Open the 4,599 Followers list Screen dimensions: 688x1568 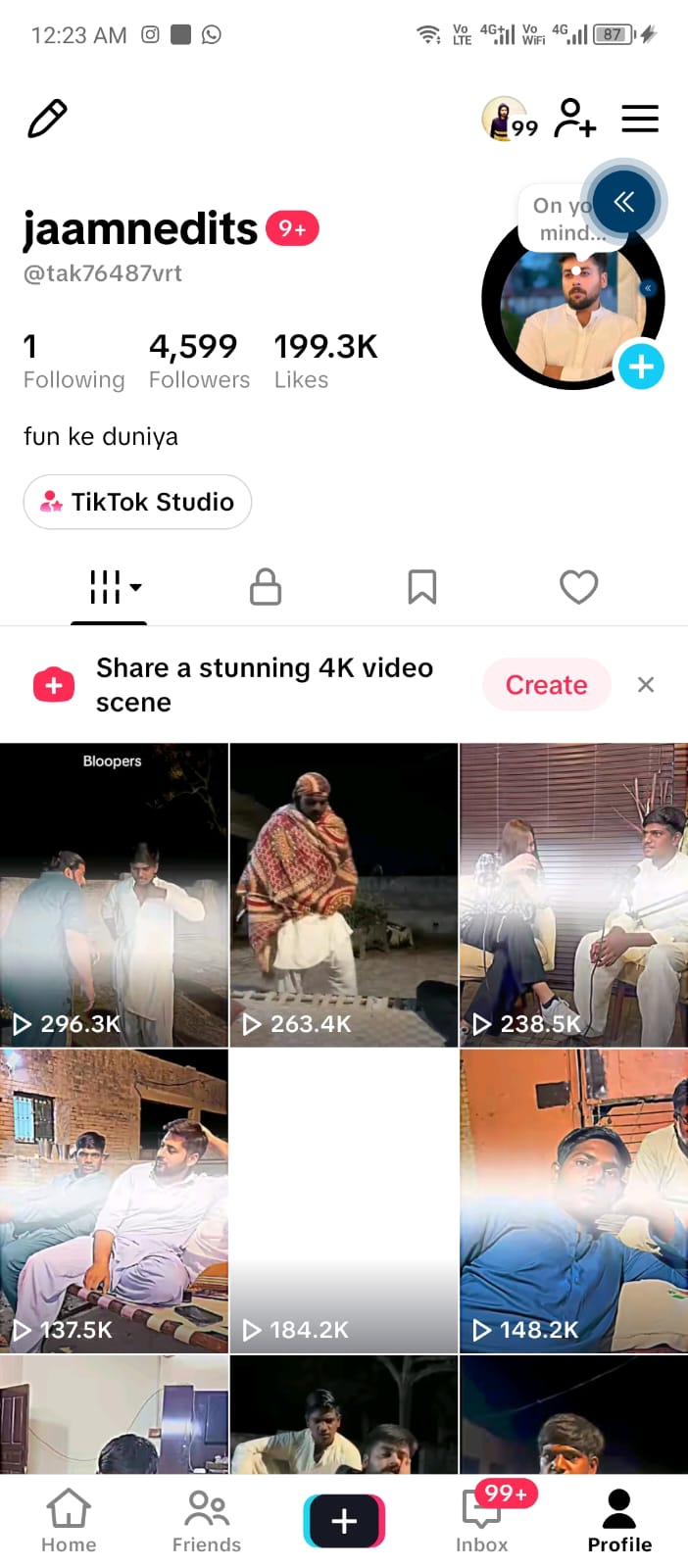point(199,361)
